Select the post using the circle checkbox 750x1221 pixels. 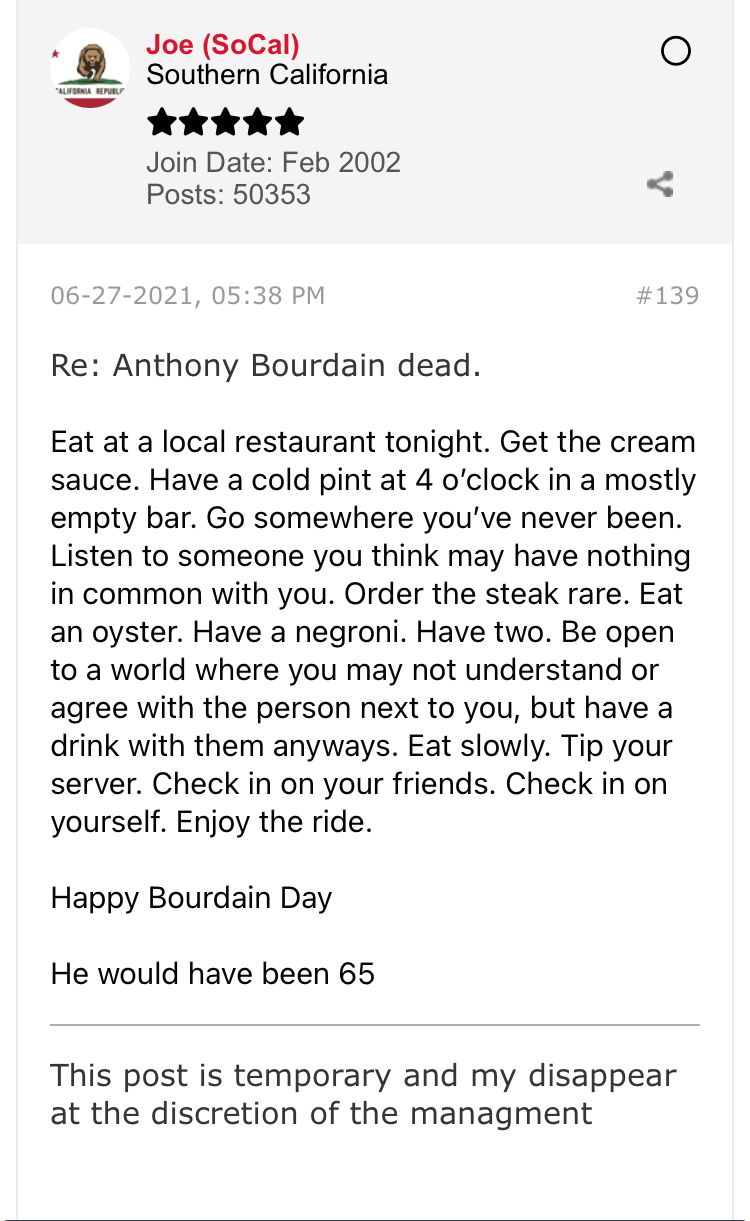click(676, 51)
